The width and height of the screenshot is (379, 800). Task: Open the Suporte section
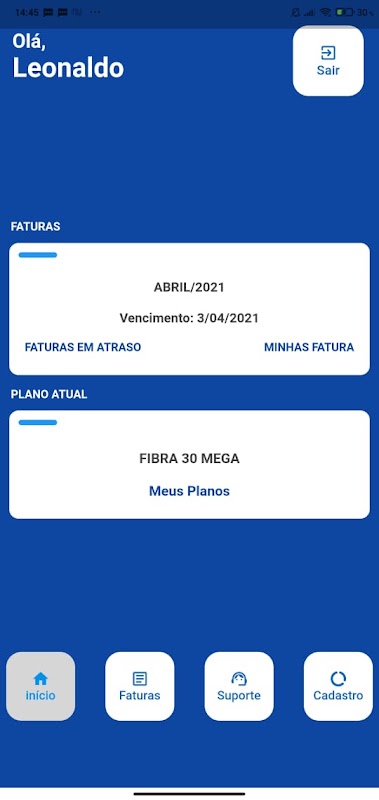pyautogui.click(x=239, y=686)
